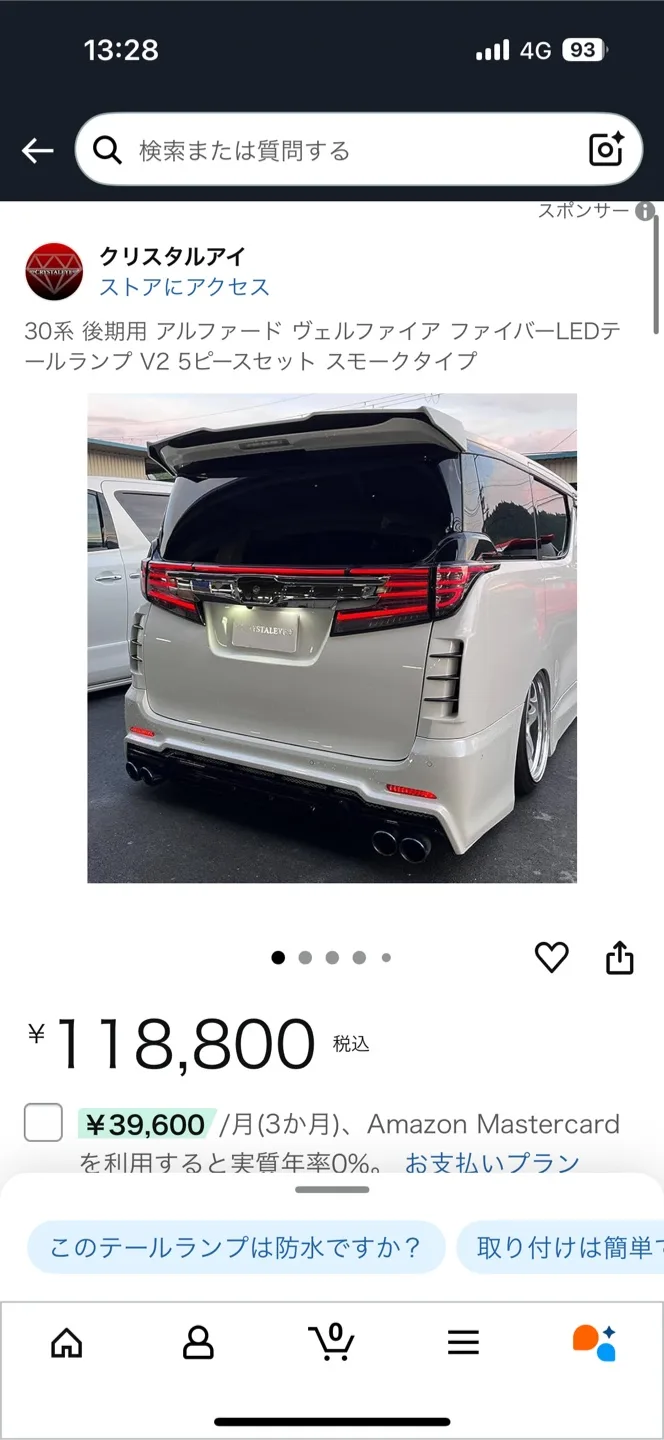664x1440 pixels.
Task: Share this product listing
Action: pyautogui.click(x=620, y=957)
